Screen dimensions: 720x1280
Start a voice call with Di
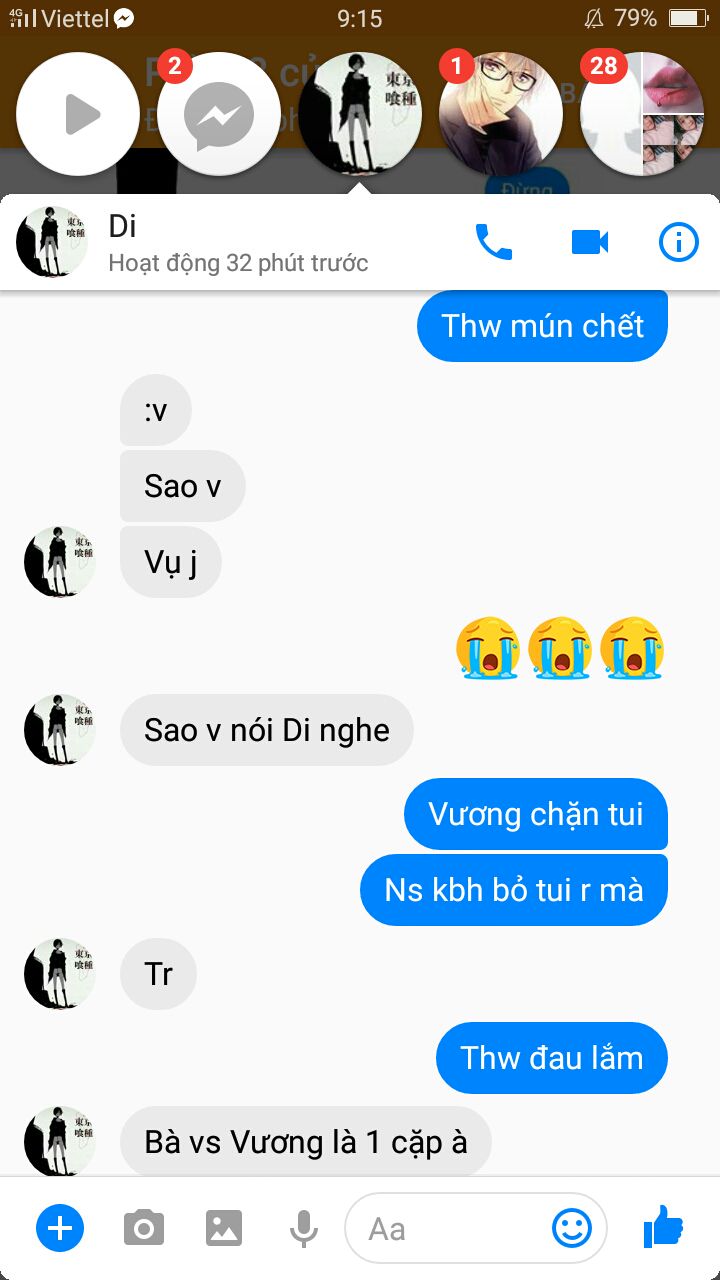tap(493, 242)
